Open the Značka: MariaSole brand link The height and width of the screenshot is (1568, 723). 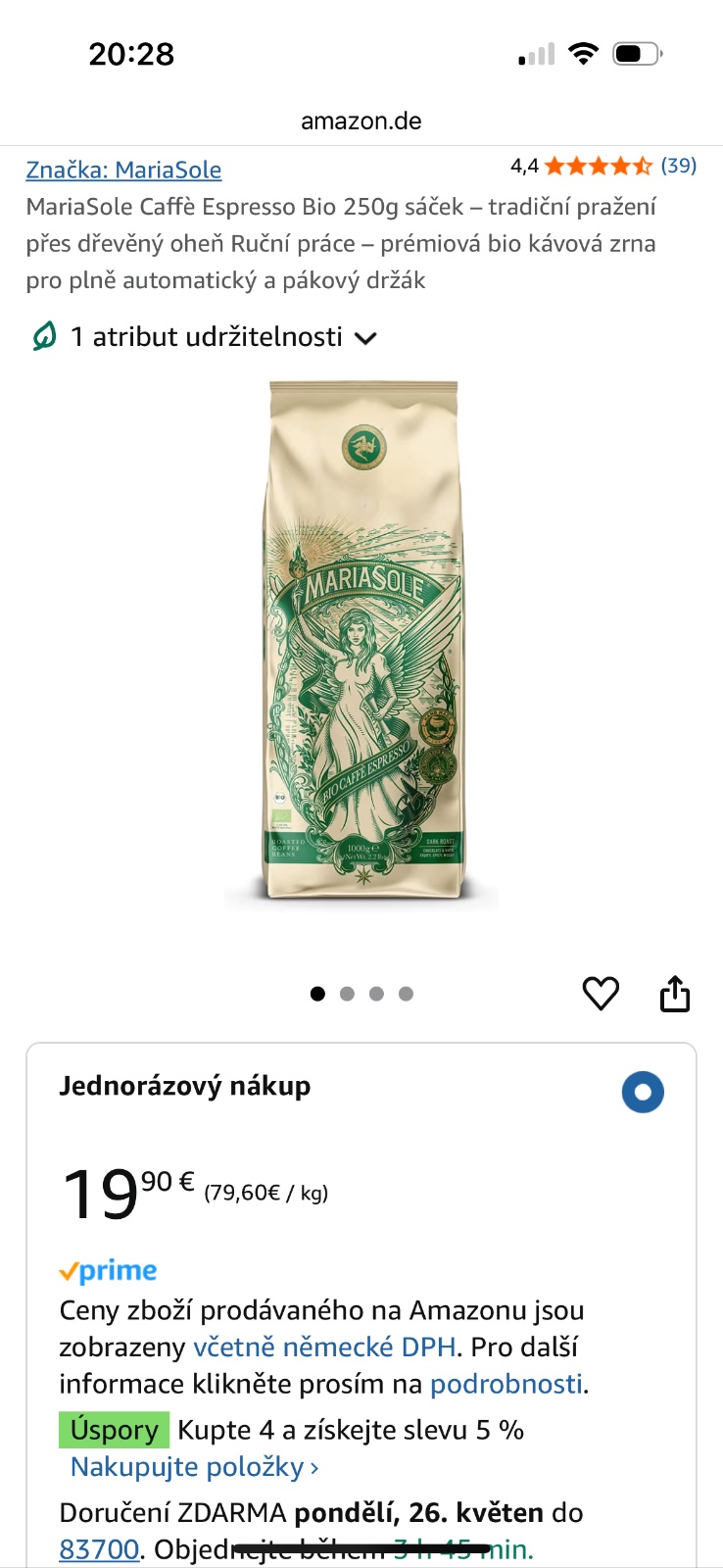coord(123,170)
